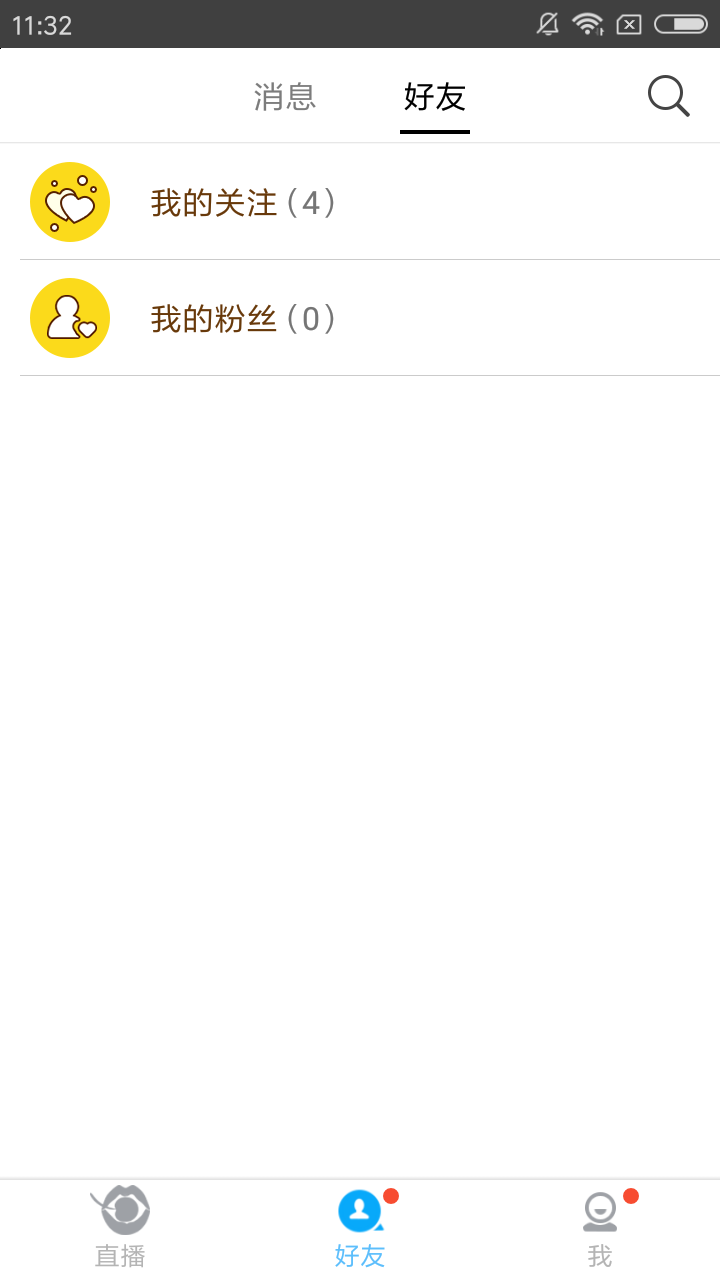Go to the 直播 bottom tab
The image size is (720, 1280).
[x=120, y=1228]
